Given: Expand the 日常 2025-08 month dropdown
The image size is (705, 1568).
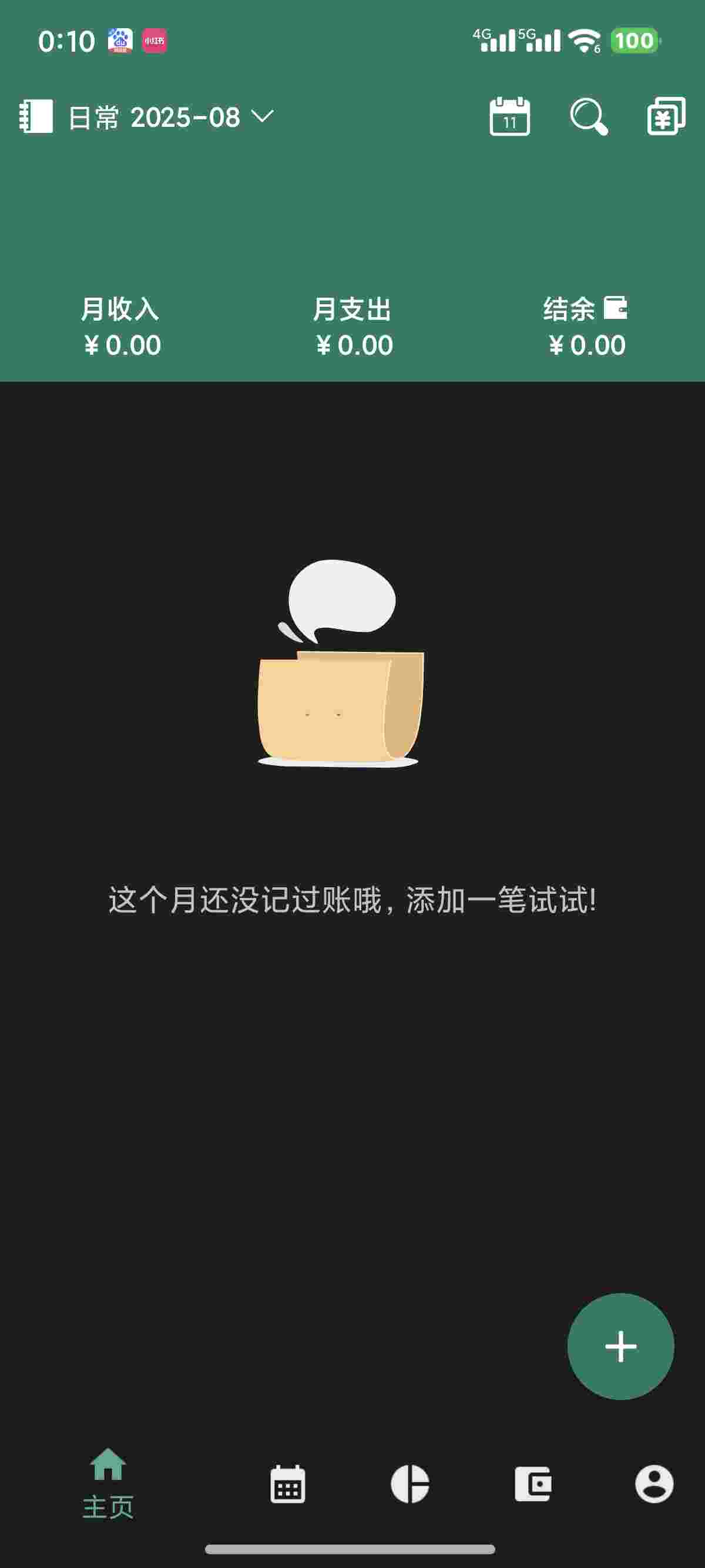Looking at the screenshot, I should coord(172,117).
